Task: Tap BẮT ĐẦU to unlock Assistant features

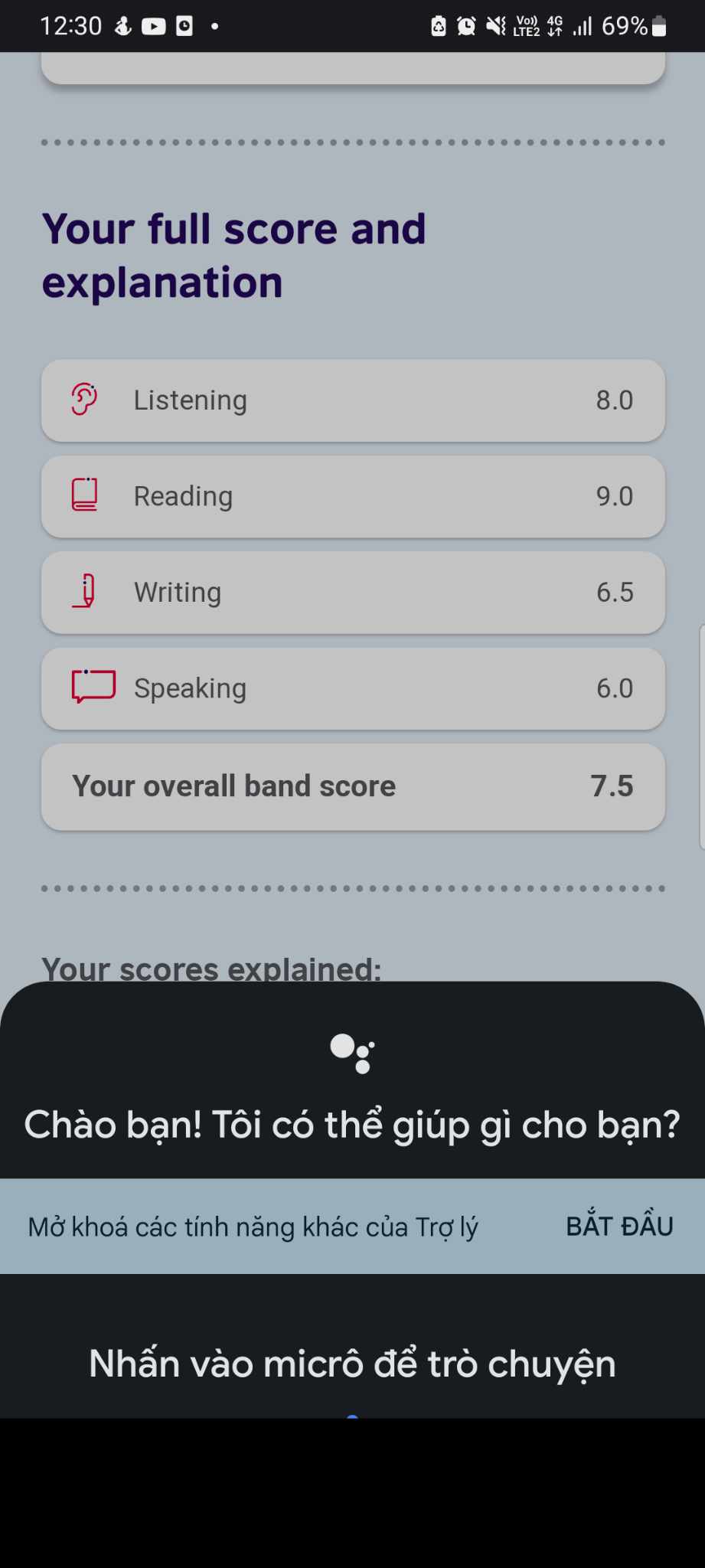Action: click(619, 1226)
